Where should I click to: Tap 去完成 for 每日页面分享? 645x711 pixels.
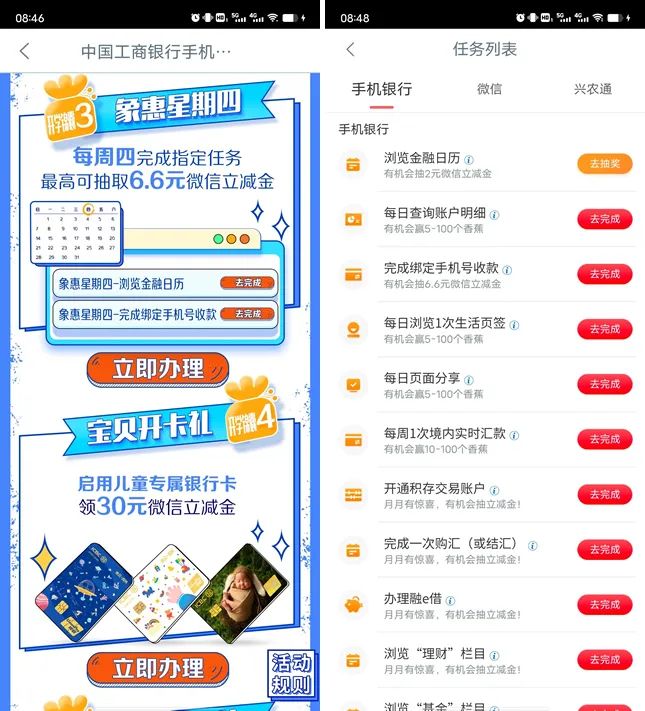604,384
